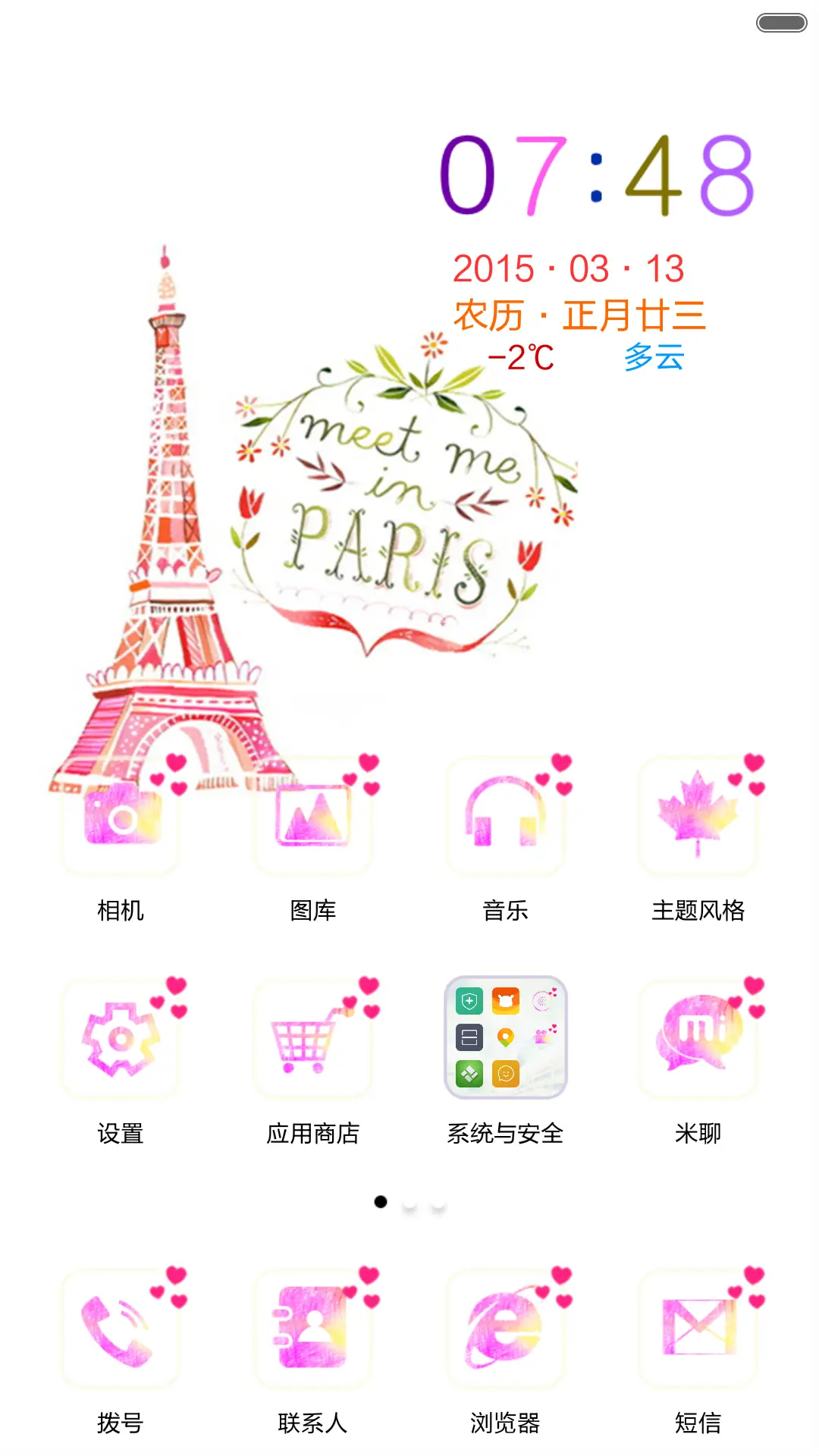This screenshot has width=819, height=1456.
Task: Open the MiTalk chat app
Action: [x=699, y=1037]
